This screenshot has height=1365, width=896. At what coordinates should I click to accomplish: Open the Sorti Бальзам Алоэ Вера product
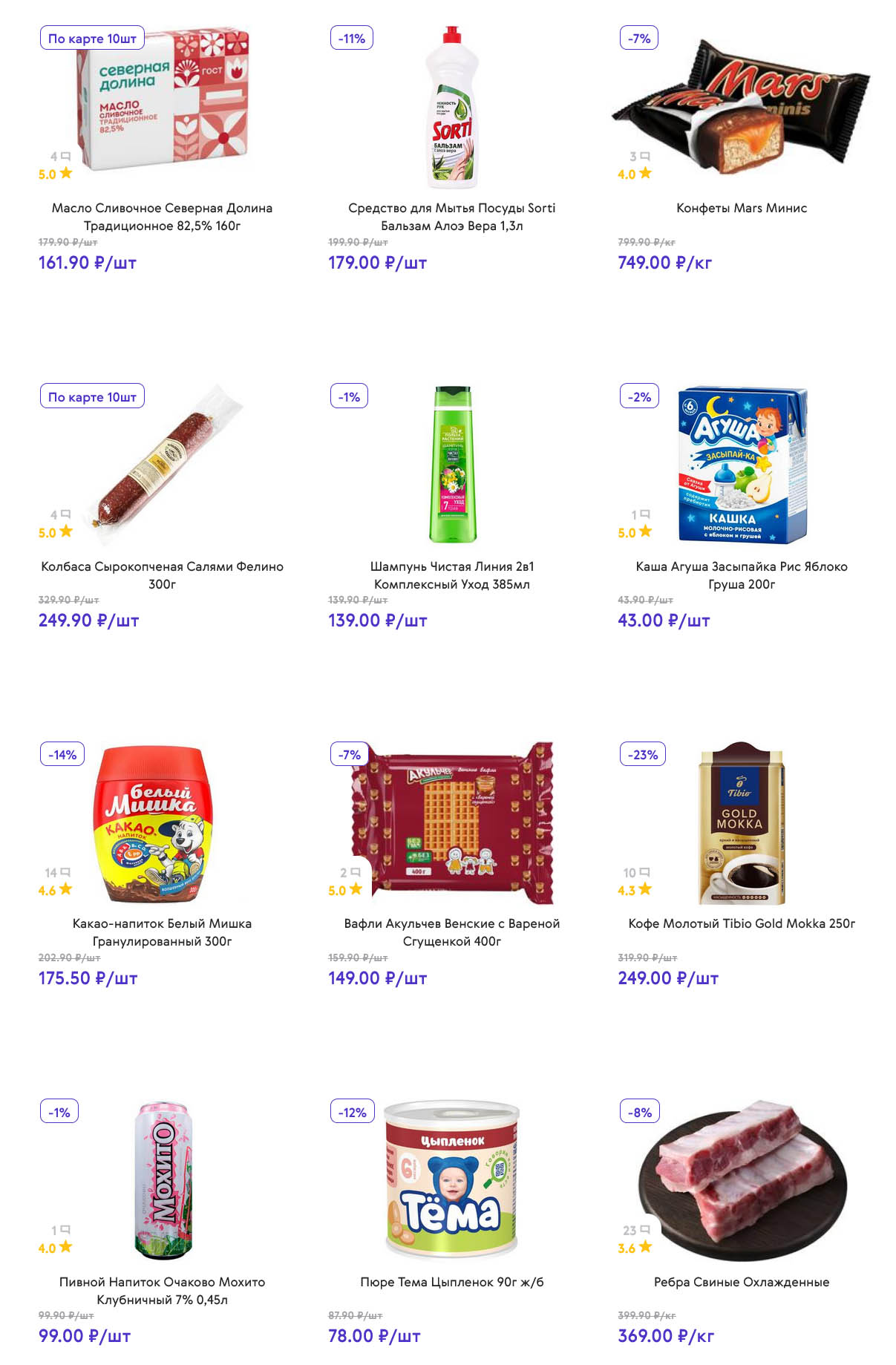point(451,216)
